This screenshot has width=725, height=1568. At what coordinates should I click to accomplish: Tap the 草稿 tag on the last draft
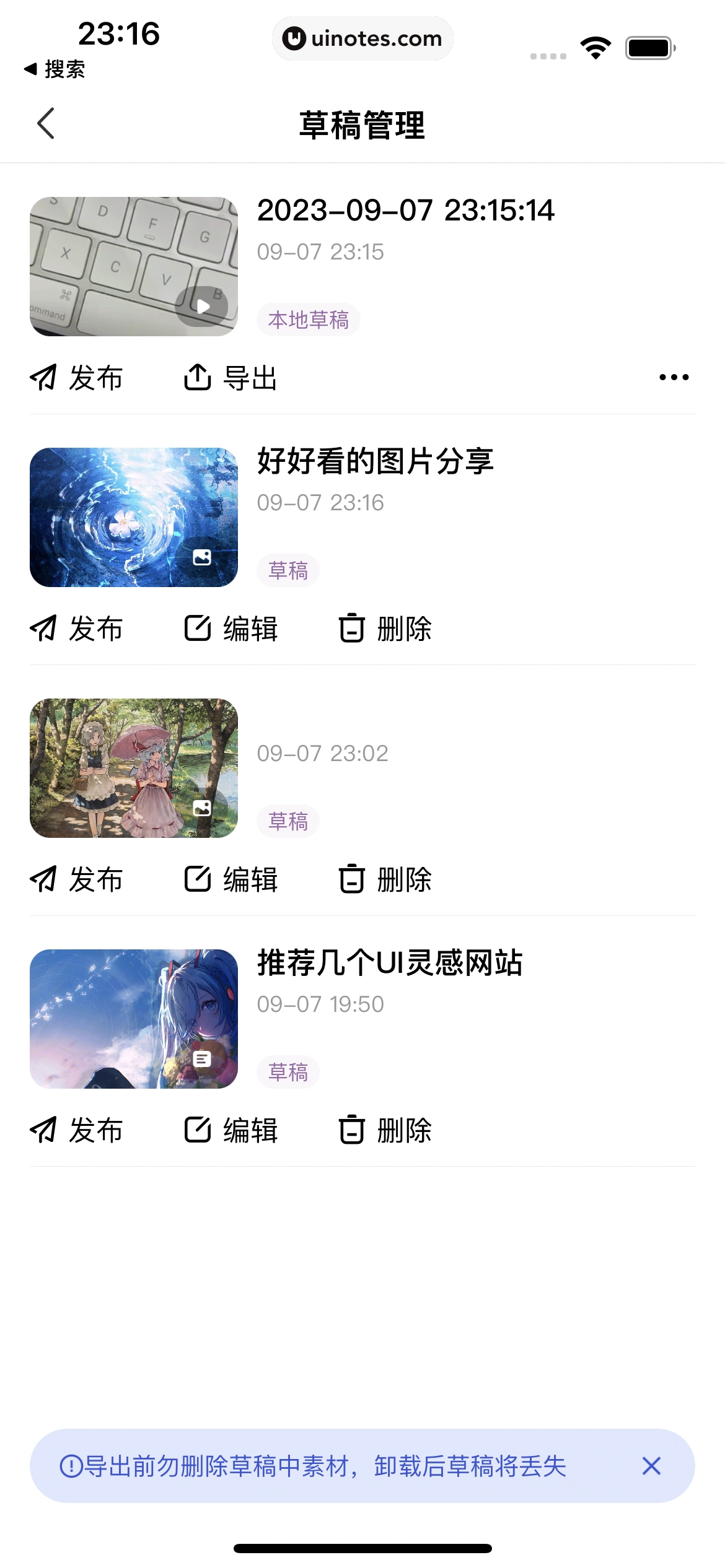tap(288, 1072)
